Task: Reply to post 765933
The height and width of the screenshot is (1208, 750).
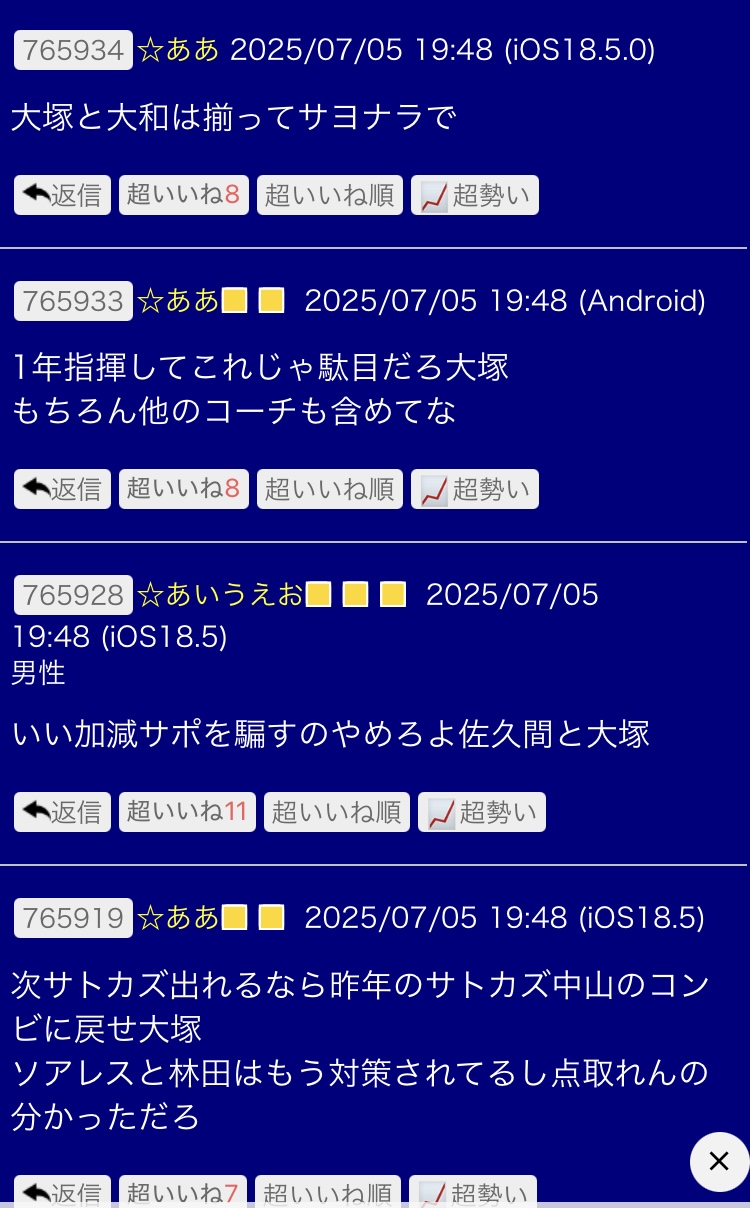Action: [62, 489]
